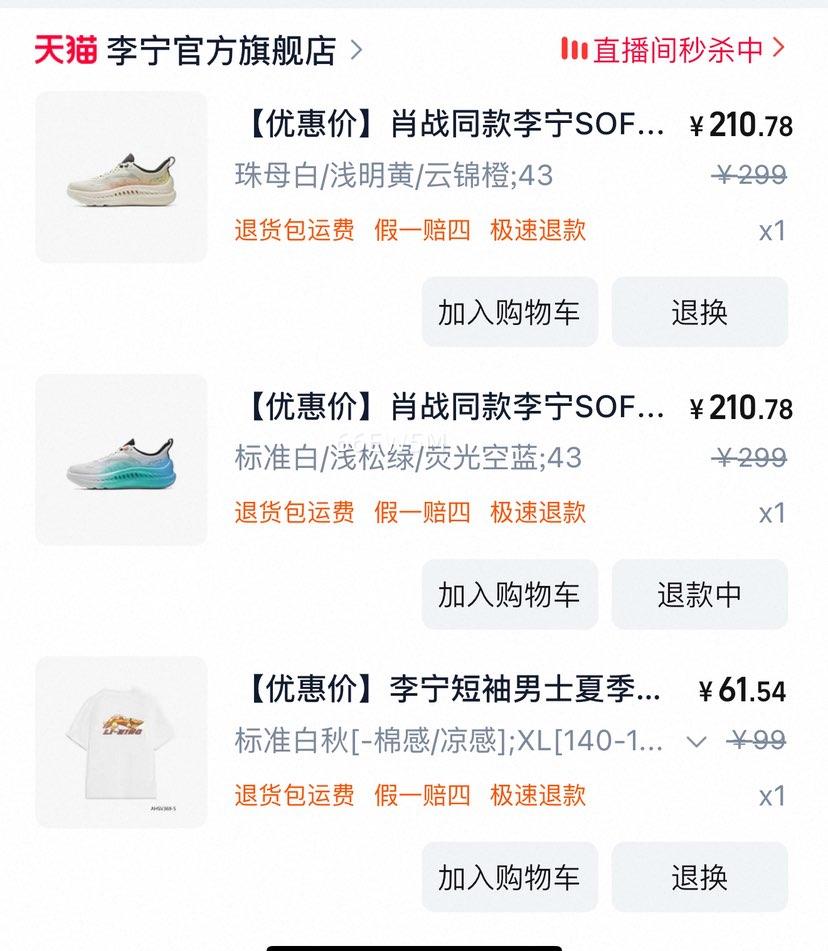Open the 标准白/浅松绿 shoe product image
Image resolution: width=828 pixels, height=951 pixels.
[121, 460]
